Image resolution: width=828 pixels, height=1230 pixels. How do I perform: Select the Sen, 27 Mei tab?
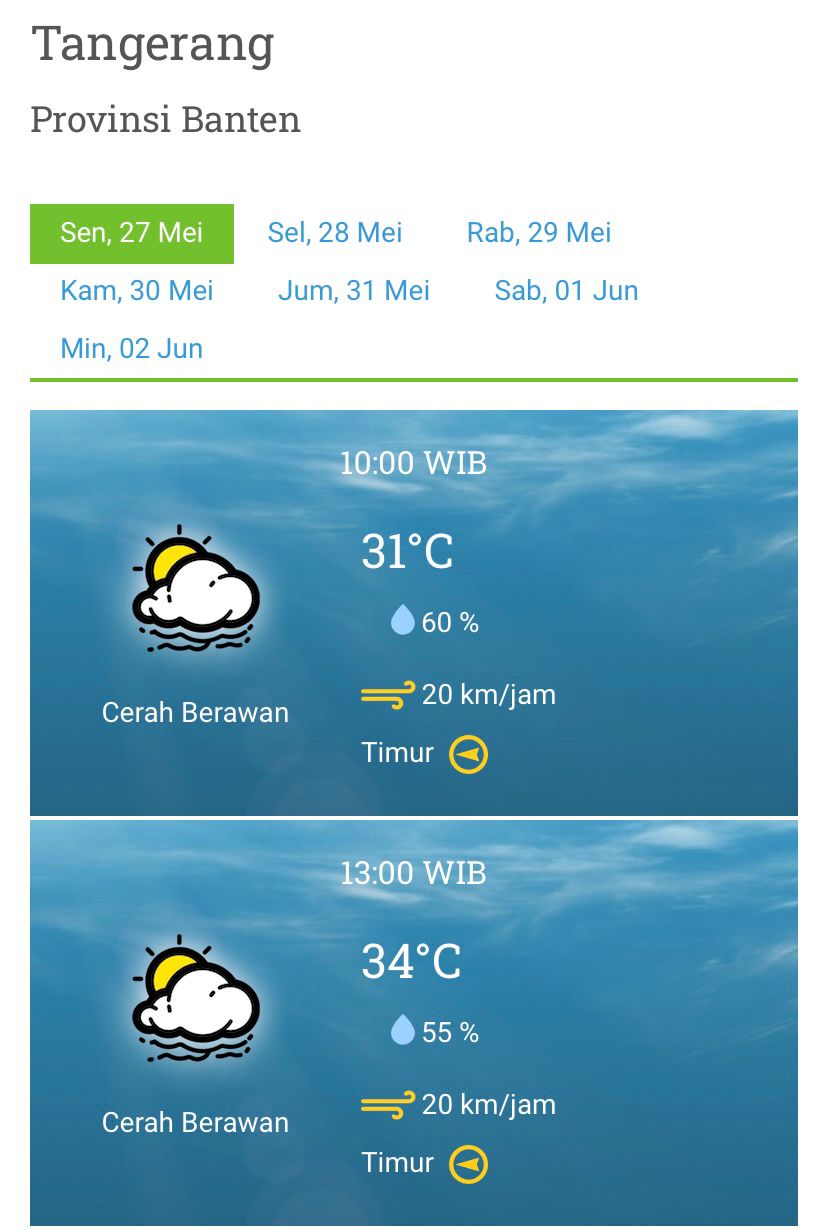click(x=132, y=233)
